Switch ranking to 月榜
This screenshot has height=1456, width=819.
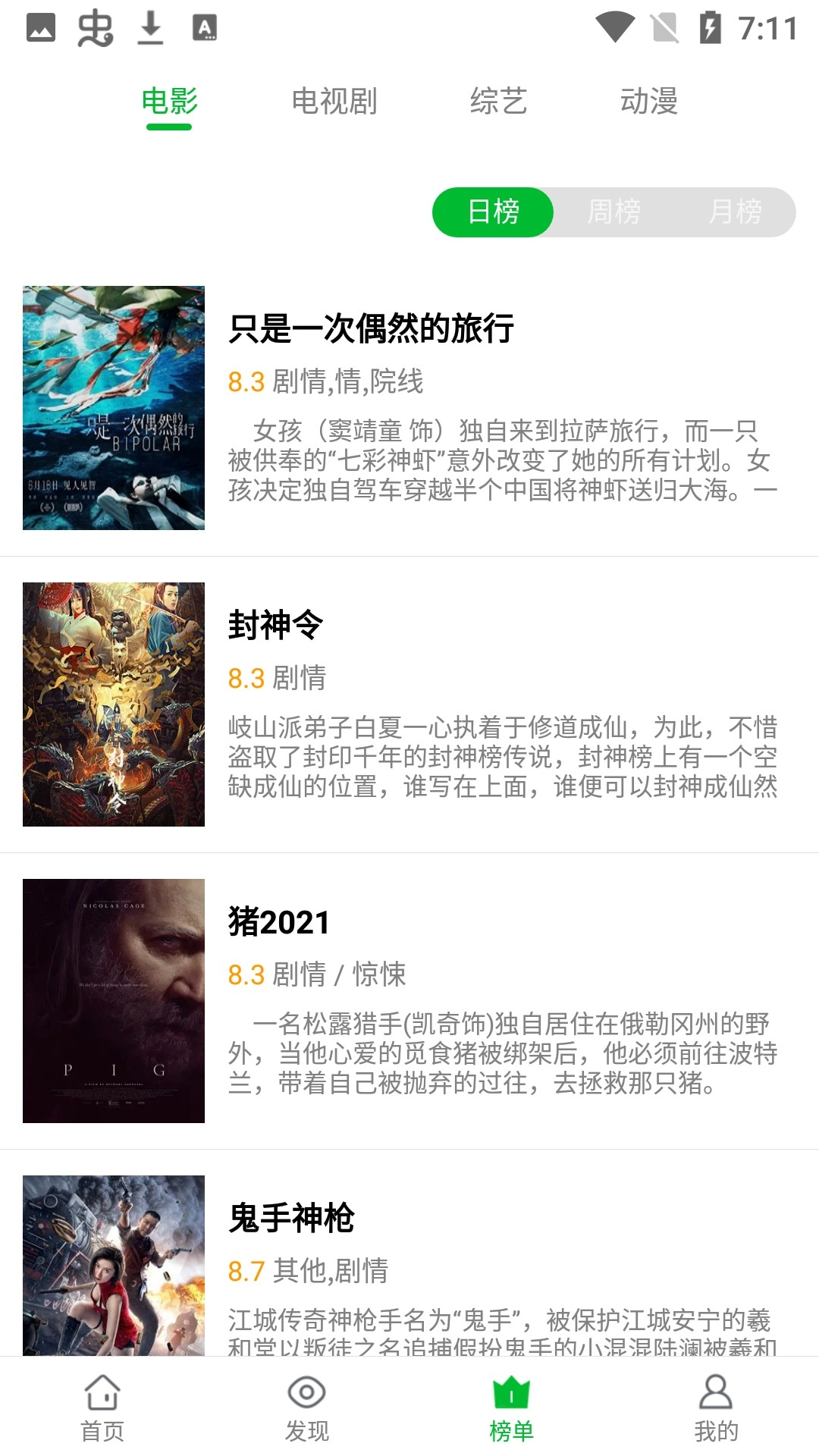[739, 212]
